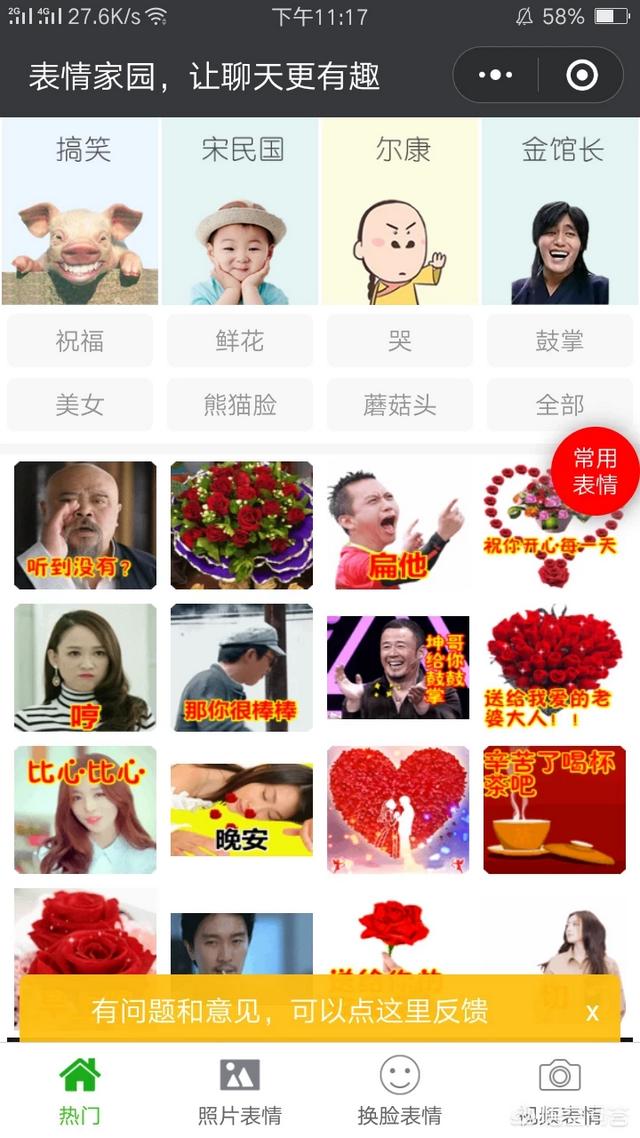
Task: Select the 美女 chip
Action: 80,404
